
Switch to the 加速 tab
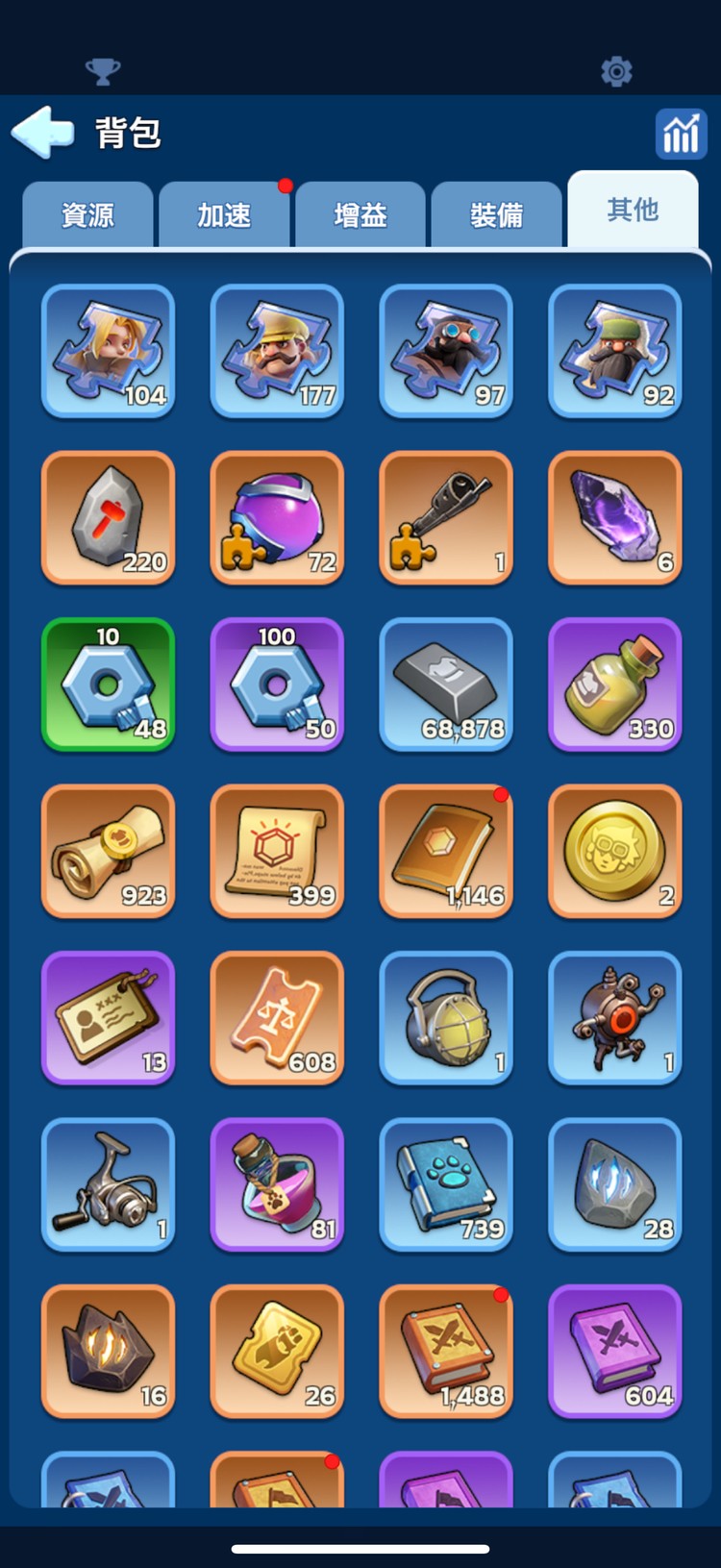[224, 214]
